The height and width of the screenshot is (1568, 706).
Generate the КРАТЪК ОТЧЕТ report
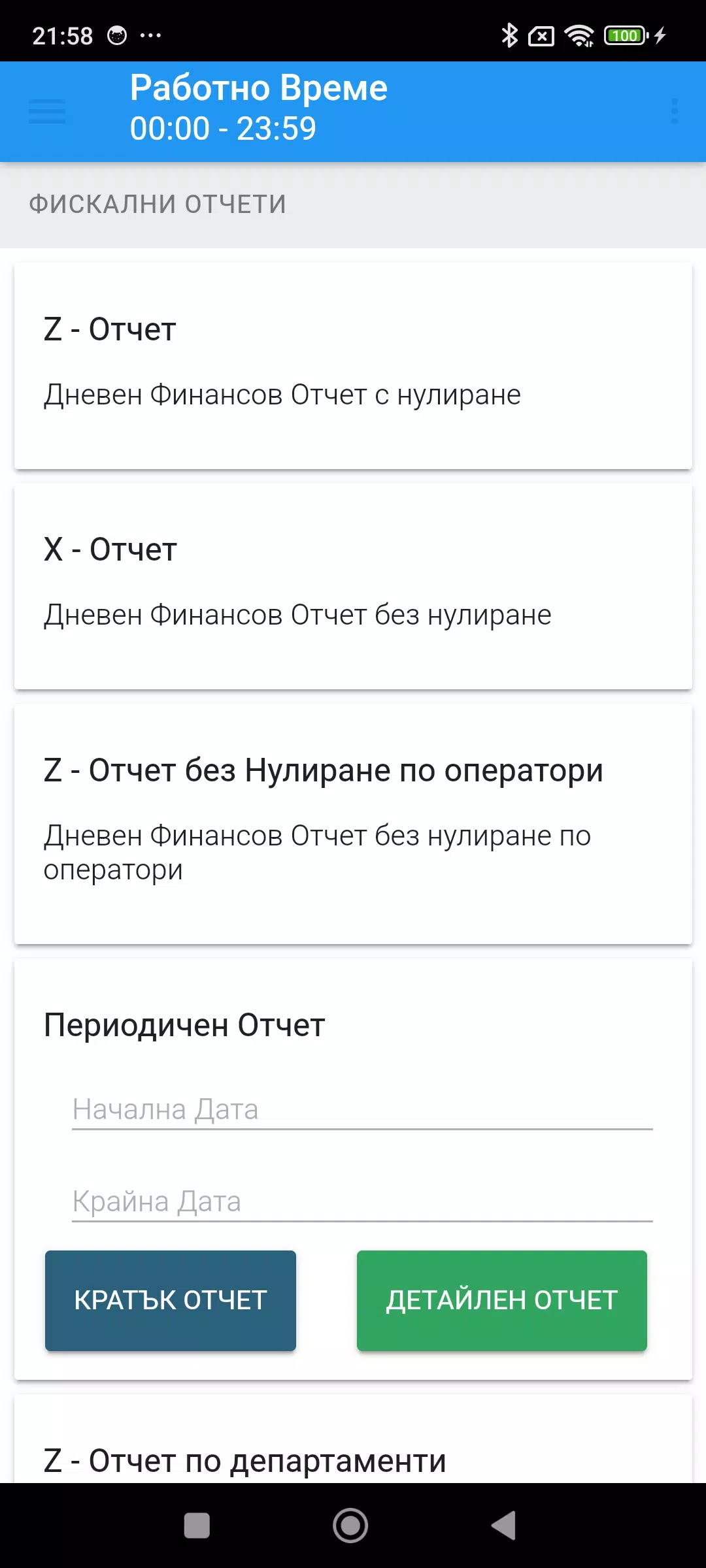point(171,1300)
